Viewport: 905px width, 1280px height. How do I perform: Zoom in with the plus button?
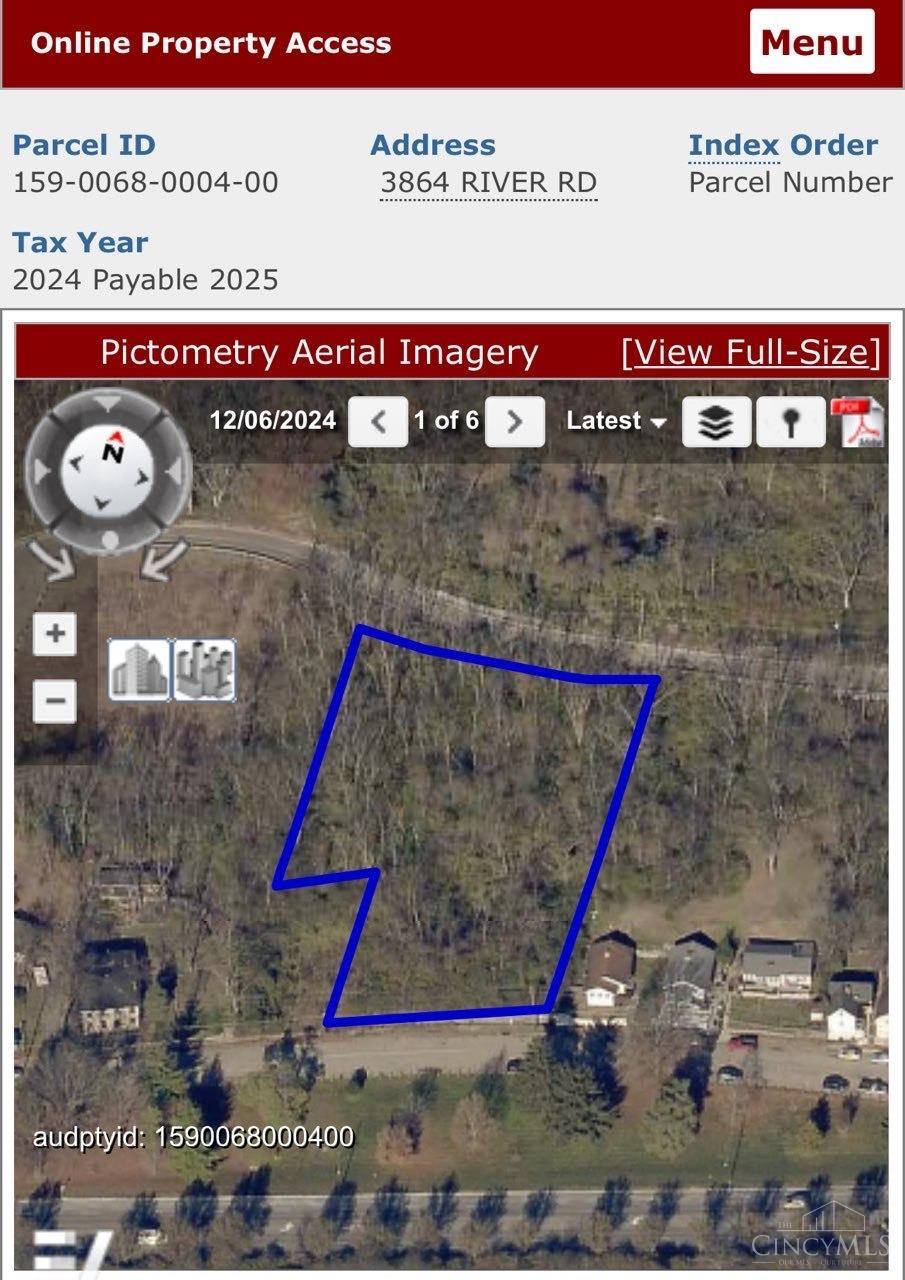point(55,634)
